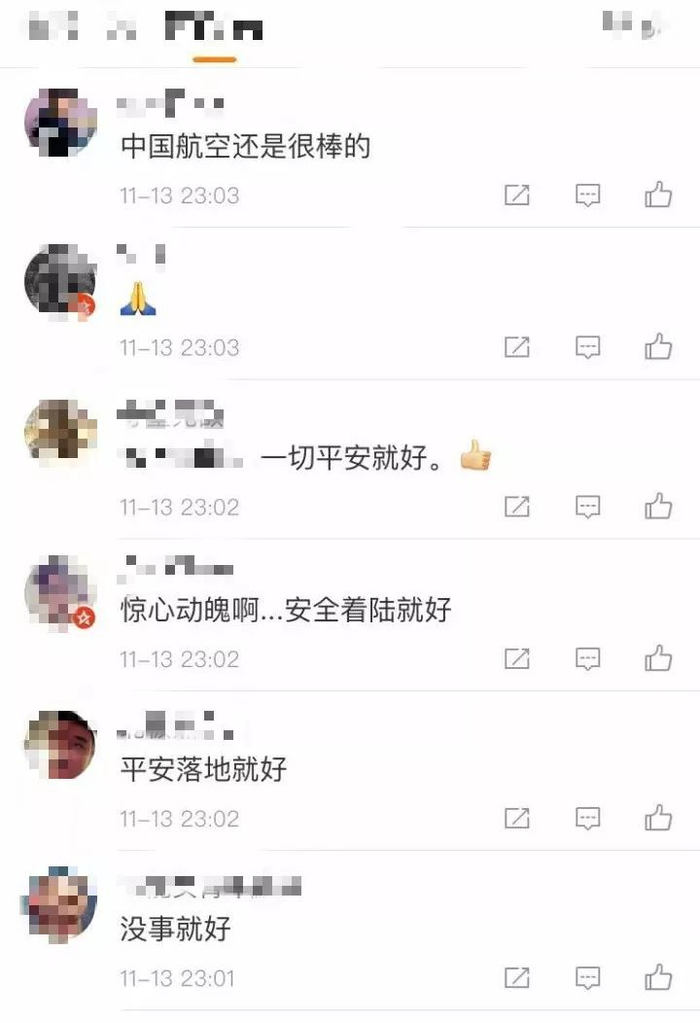
Task: Reply to the comment "一切平安就好。"
Action: pyautogui.click(x=588, y=507)
